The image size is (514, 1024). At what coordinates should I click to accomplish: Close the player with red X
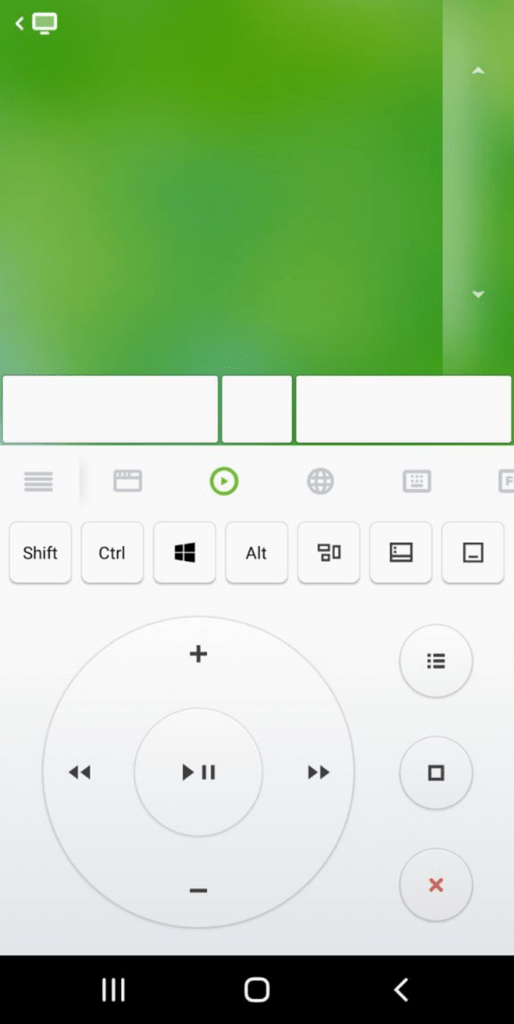[x=436, y=885]
